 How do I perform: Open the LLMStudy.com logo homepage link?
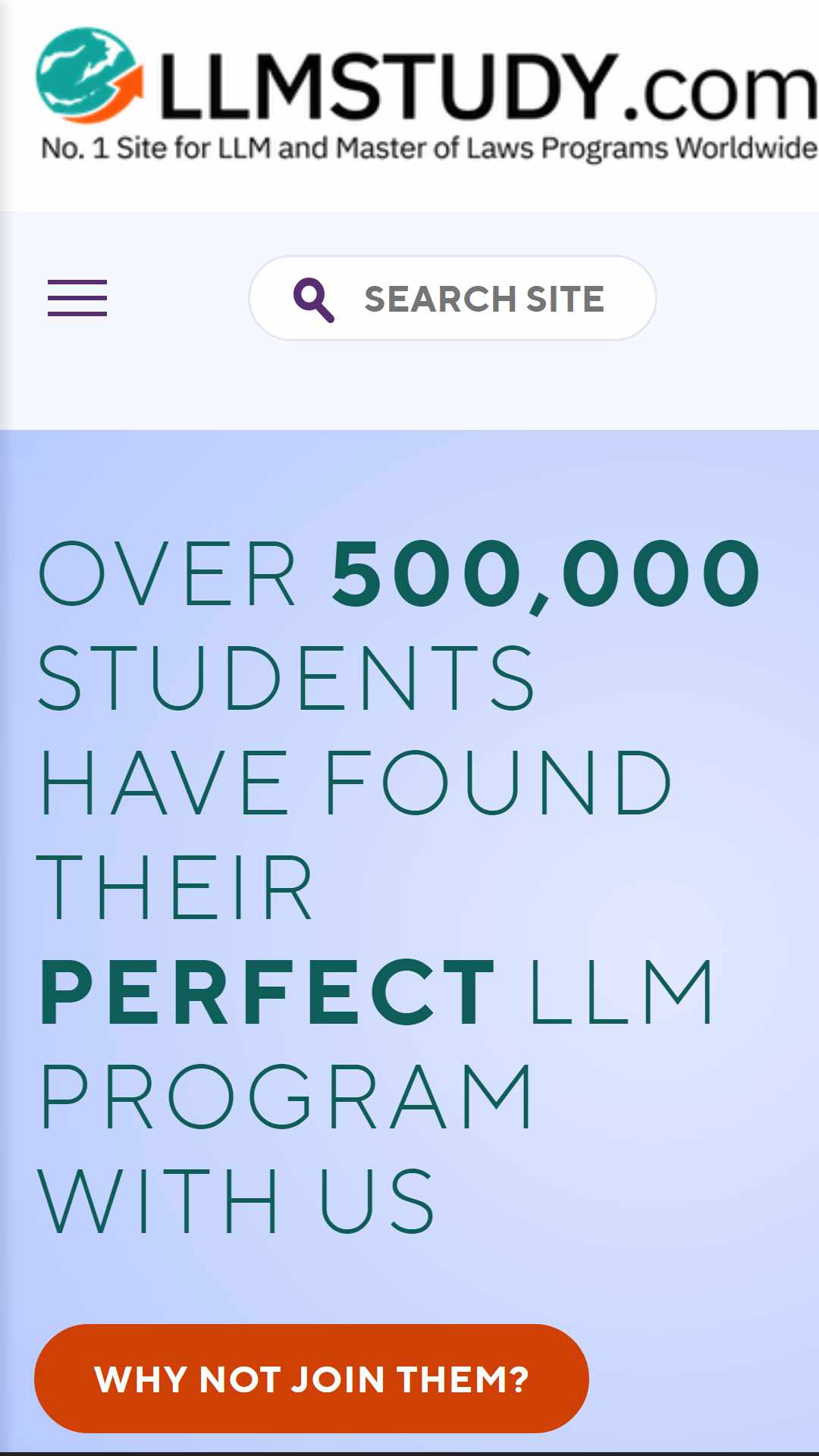click(x=427, y=95)
